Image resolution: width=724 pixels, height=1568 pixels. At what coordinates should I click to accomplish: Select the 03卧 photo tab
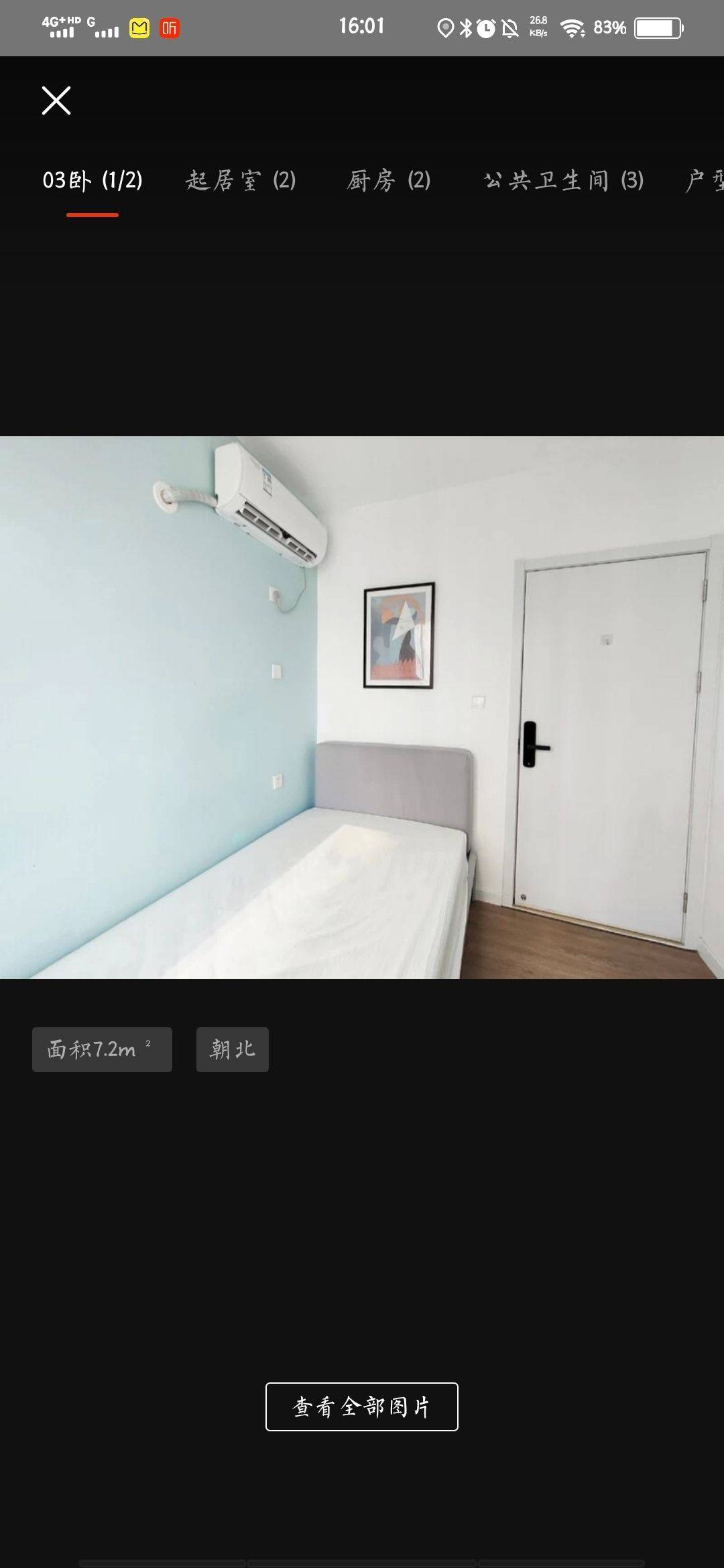pos(93,180)
